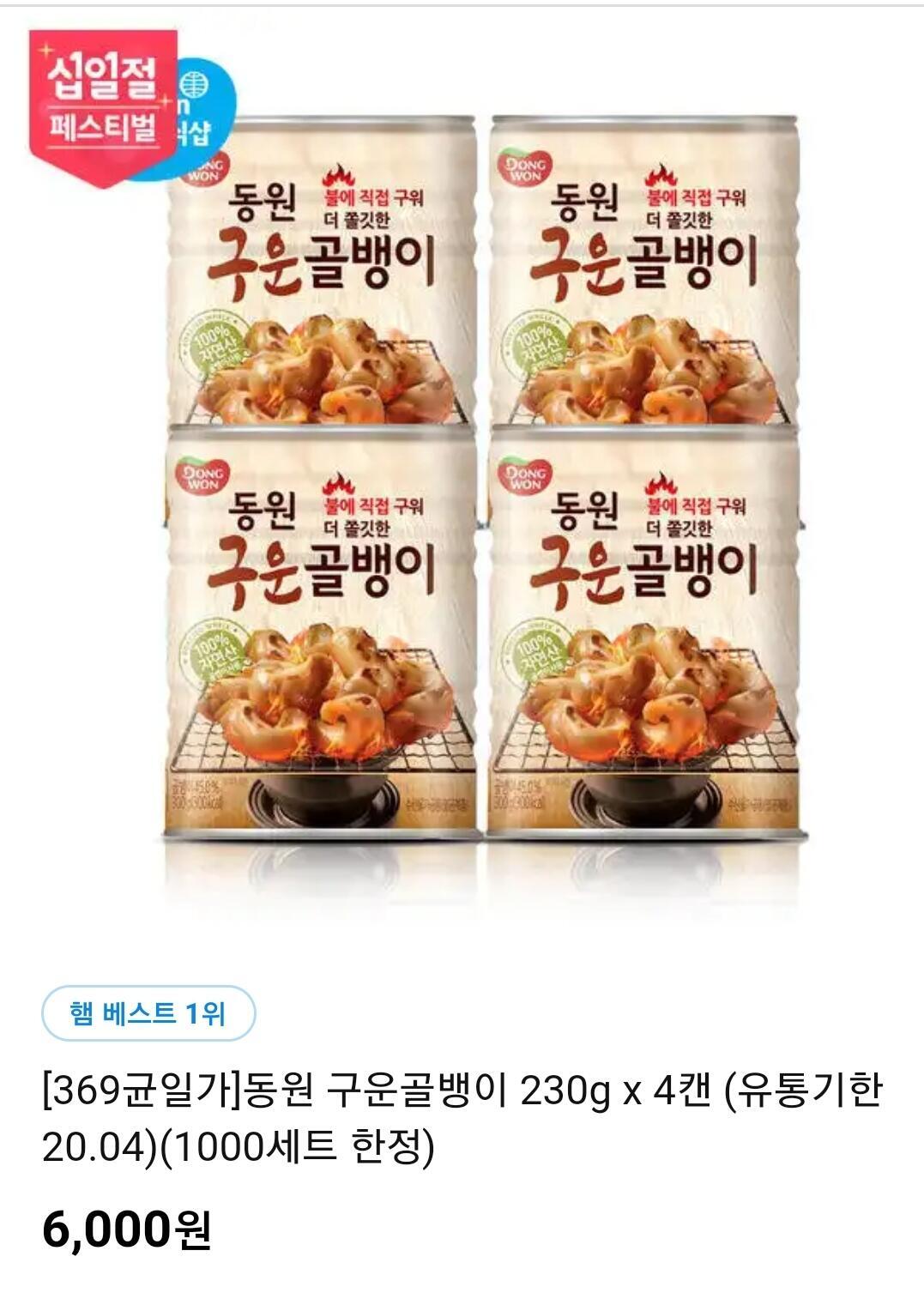The image size is (924, 1293).
Task: Tap the 햄 베스트 1위 chip
Action: (148, 1013)
